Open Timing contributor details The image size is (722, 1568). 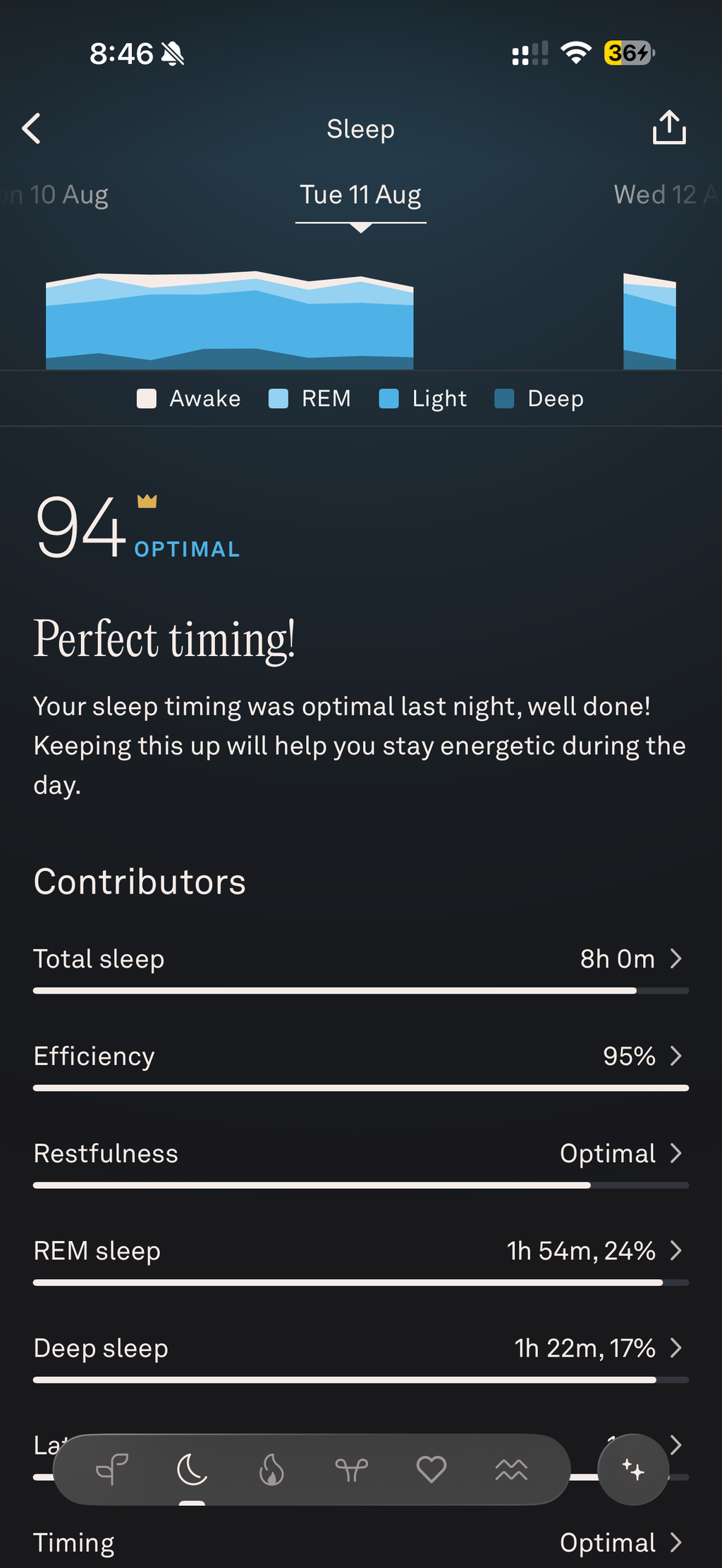pyautogui.click(x=361, y=1543)
